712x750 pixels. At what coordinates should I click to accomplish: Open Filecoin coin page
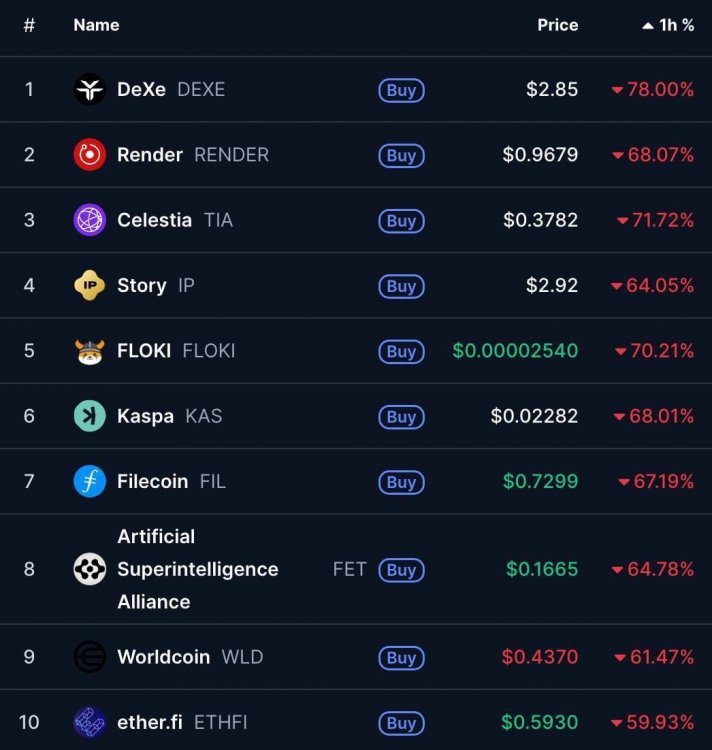coord(152,481)
